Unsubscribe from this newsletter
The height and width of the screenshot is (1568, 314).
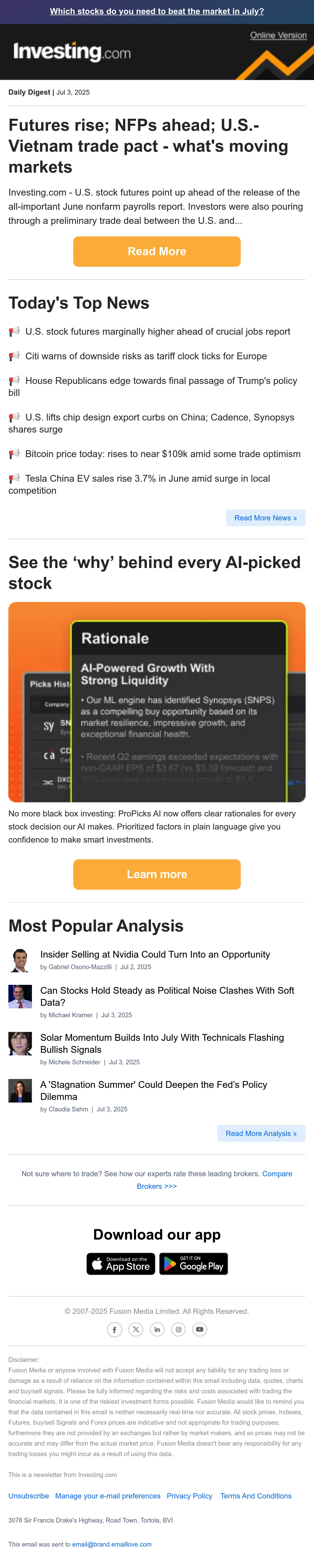(29, 1496)
